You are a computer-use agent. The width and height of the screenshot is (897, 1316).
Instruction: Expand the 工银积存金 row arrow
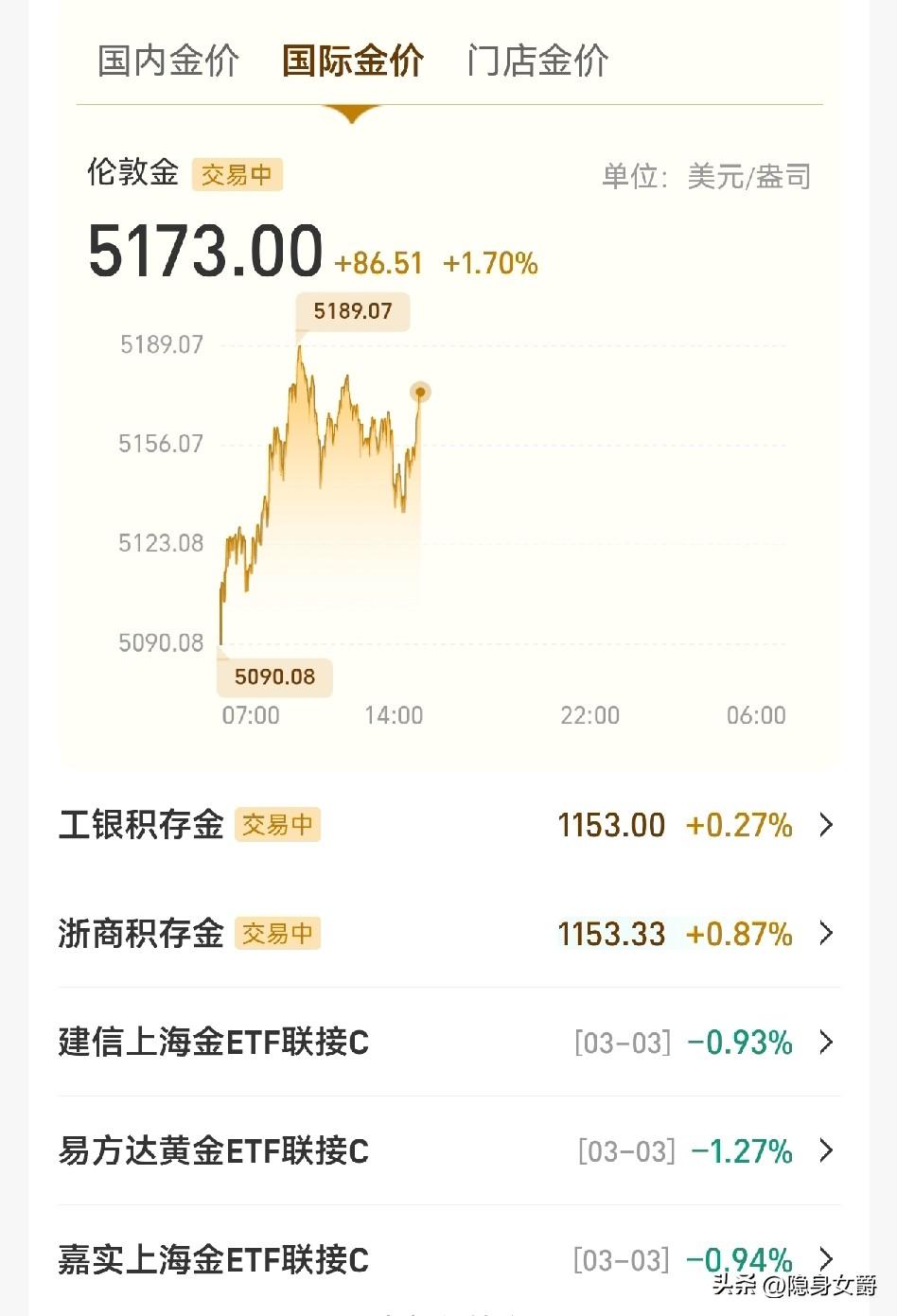[827, 825]
